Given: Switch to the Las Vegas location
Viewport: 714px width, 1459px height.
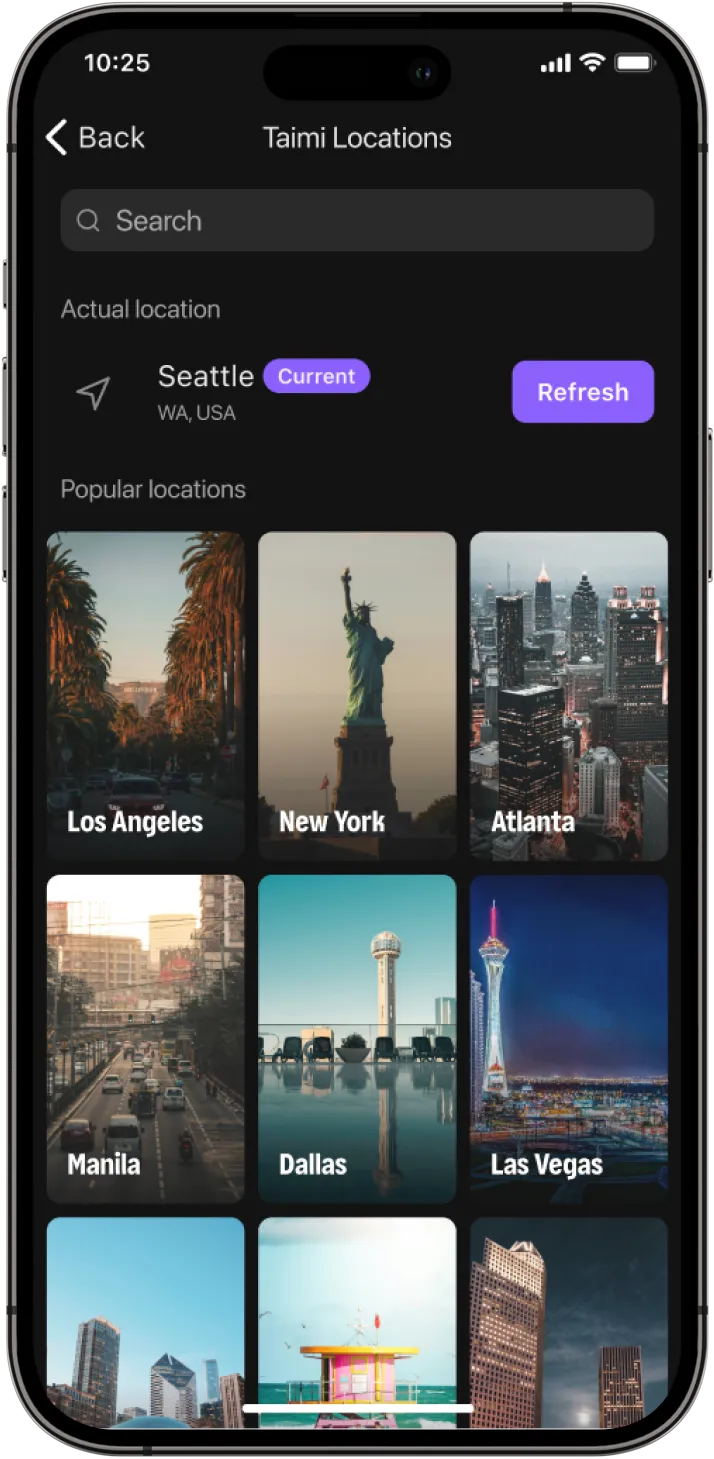Looking at the screenshot, I should coord(569,1038).
